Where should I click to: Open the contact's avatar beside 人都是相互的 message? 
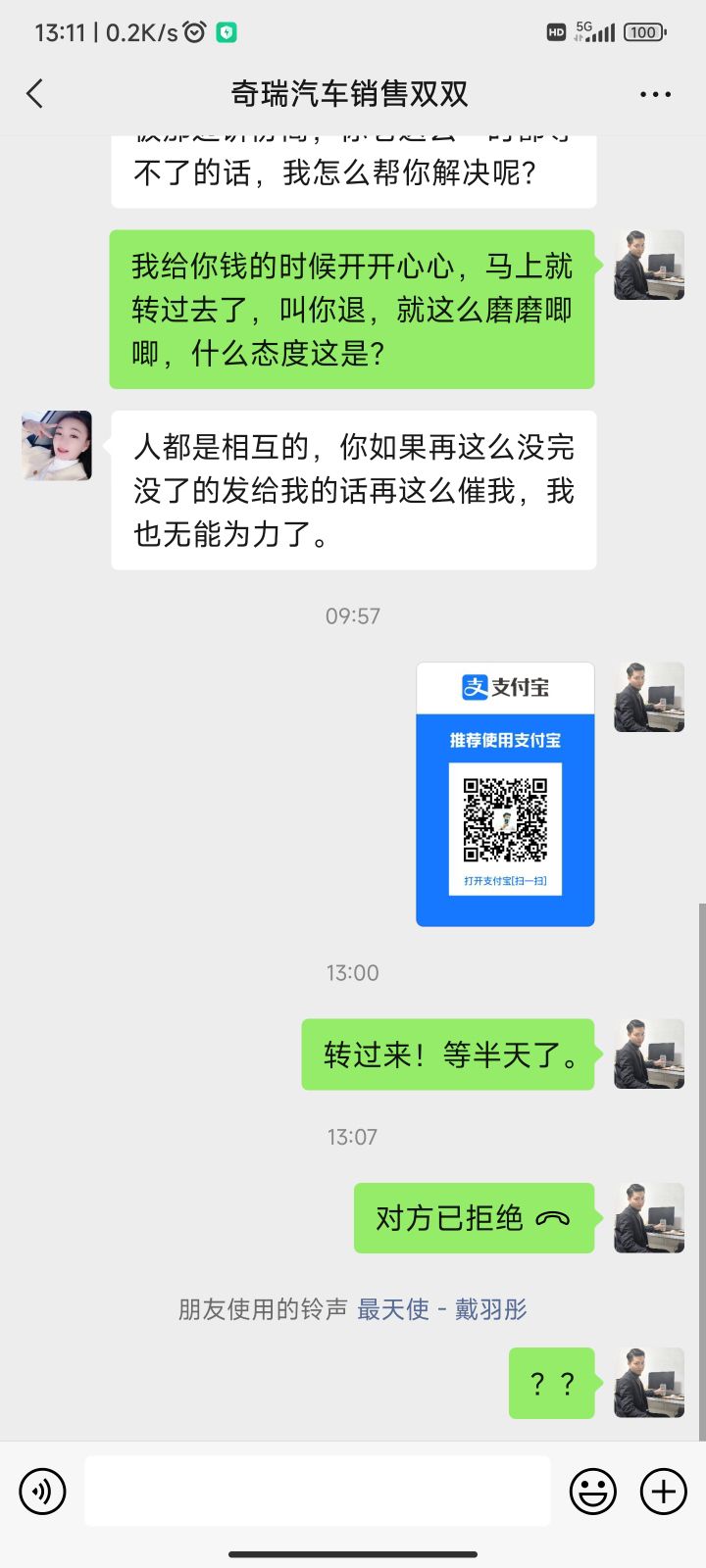[x=57, y=446]
